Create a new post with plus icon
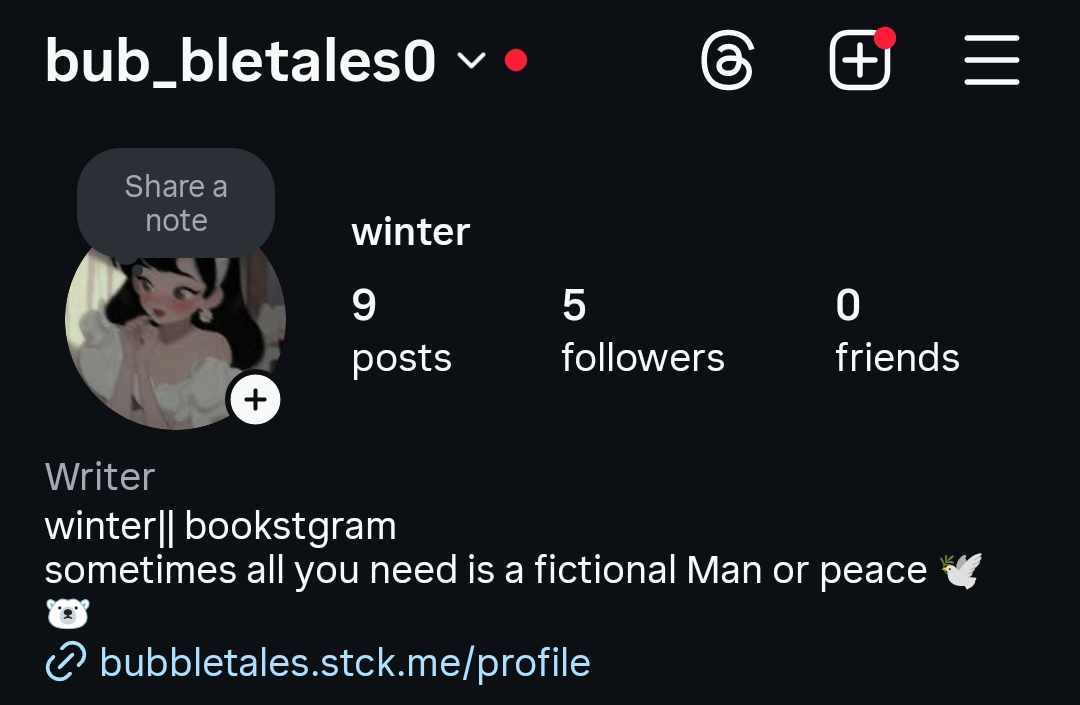The image size is (1080, 705). (860, 62)
